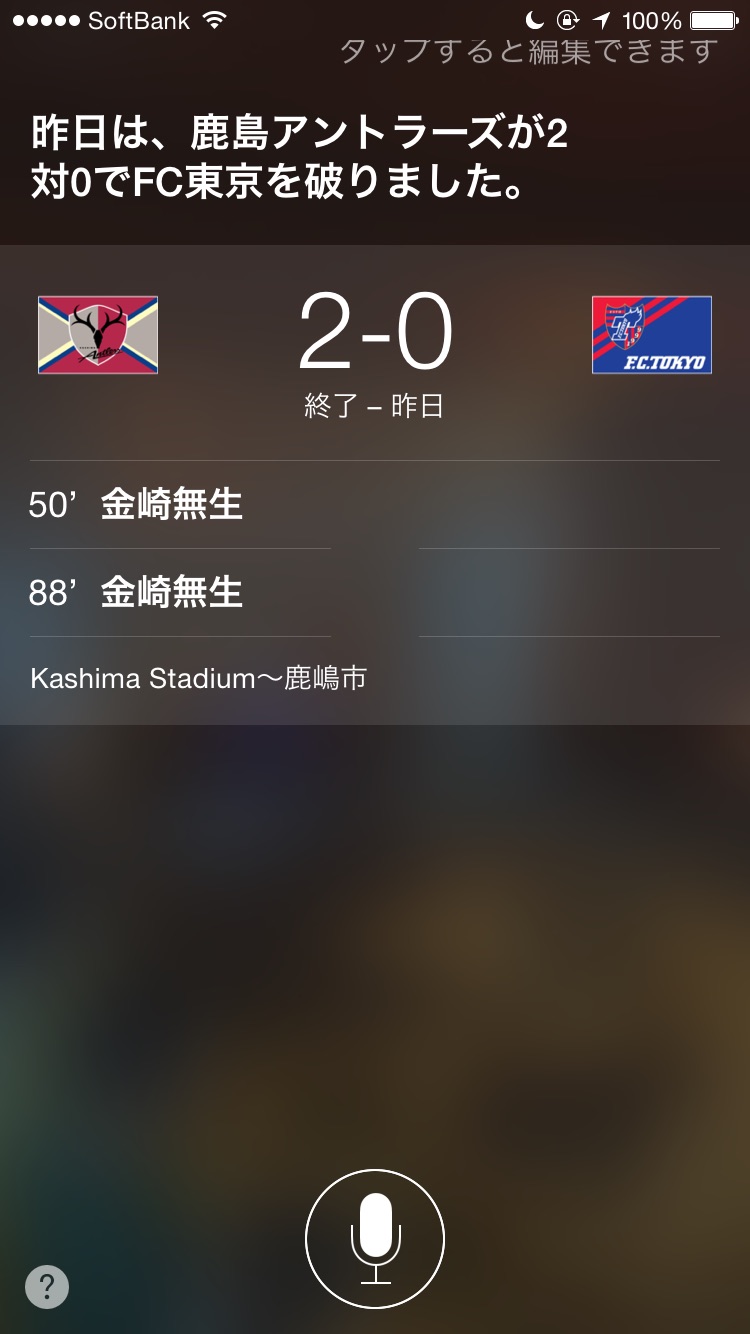Open the Siri help question mark
This screenshot has height=1334, width=750.
[x=47, y=1287]
